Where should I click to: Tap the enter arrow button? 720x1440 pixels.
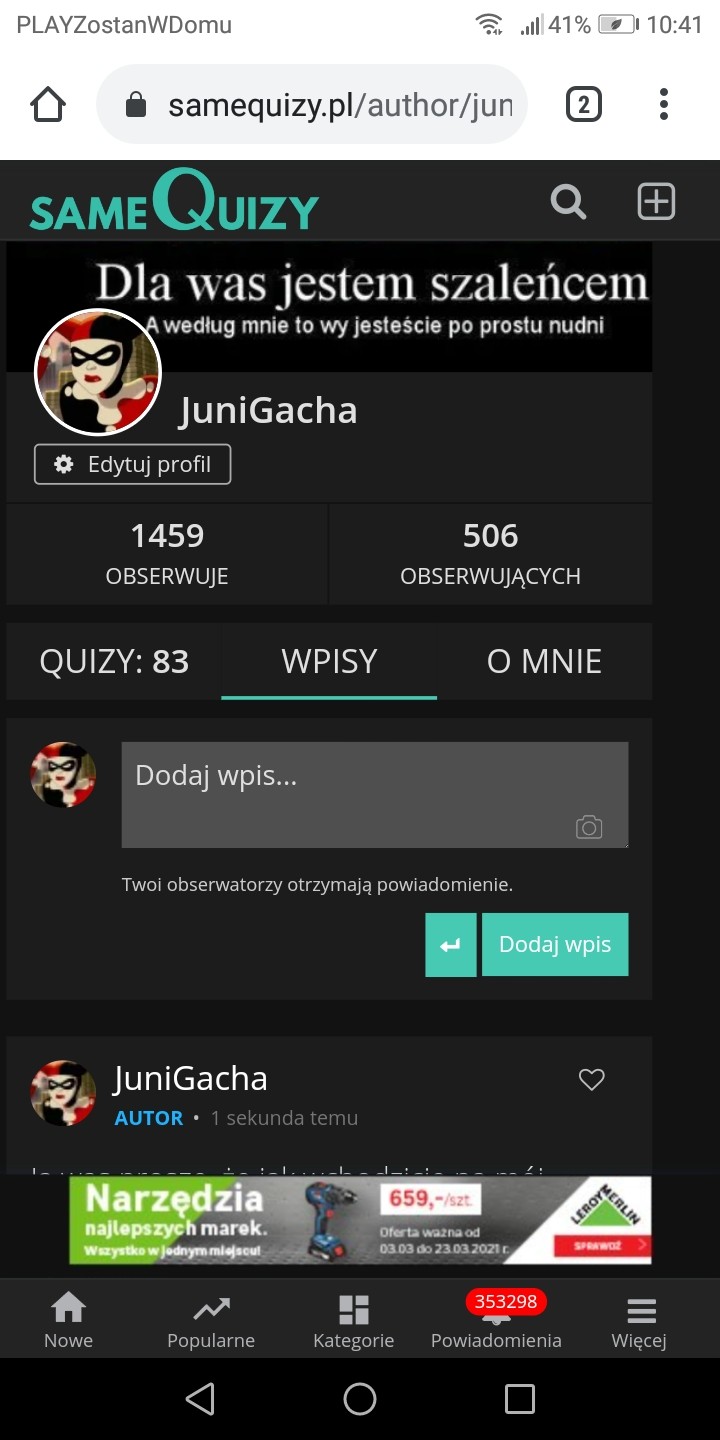click(450, 944)
